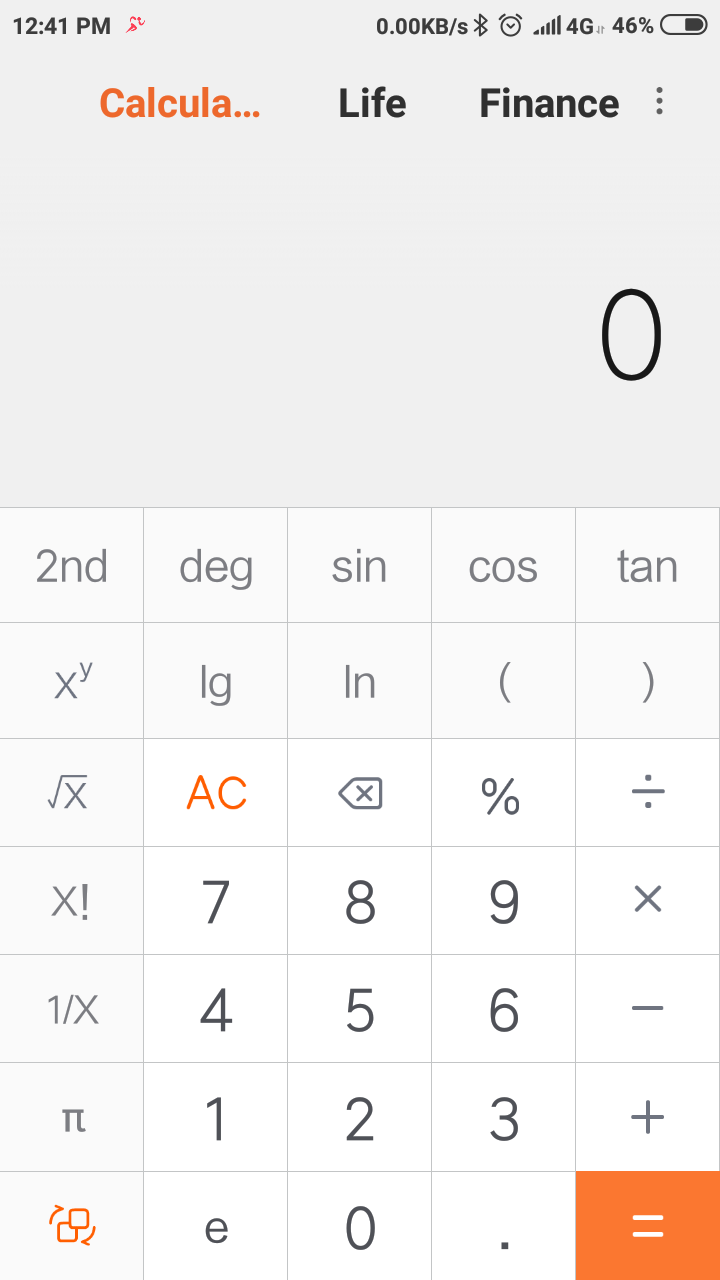The width and height of the screenshot is (720, 1280).
Task: Clear everything with the AC key
Action: tap(216, 794)
